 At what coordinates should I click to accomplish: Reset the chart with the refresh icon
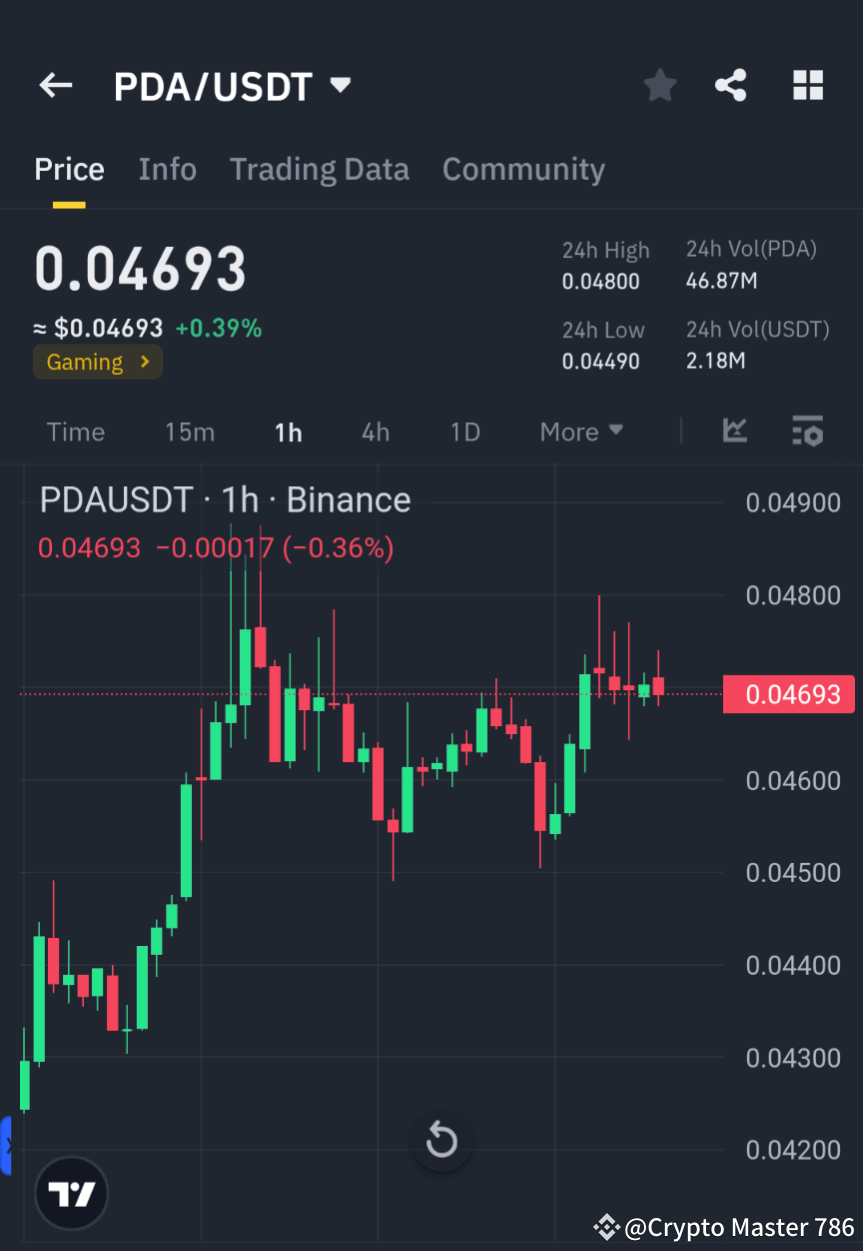(x=441, y=1140)
